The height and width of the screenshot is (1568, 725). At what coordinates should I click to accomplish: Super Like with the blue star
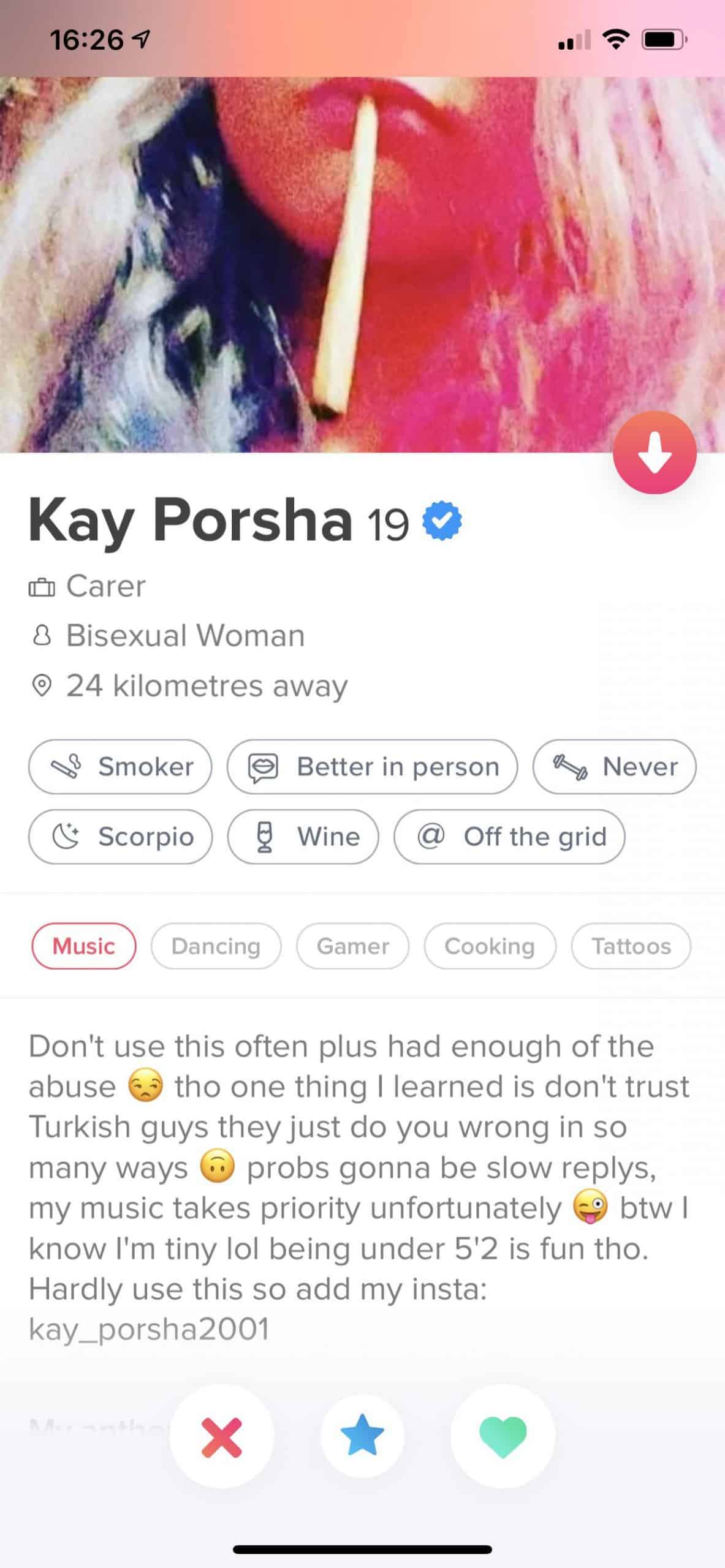tap(362, 1436)
